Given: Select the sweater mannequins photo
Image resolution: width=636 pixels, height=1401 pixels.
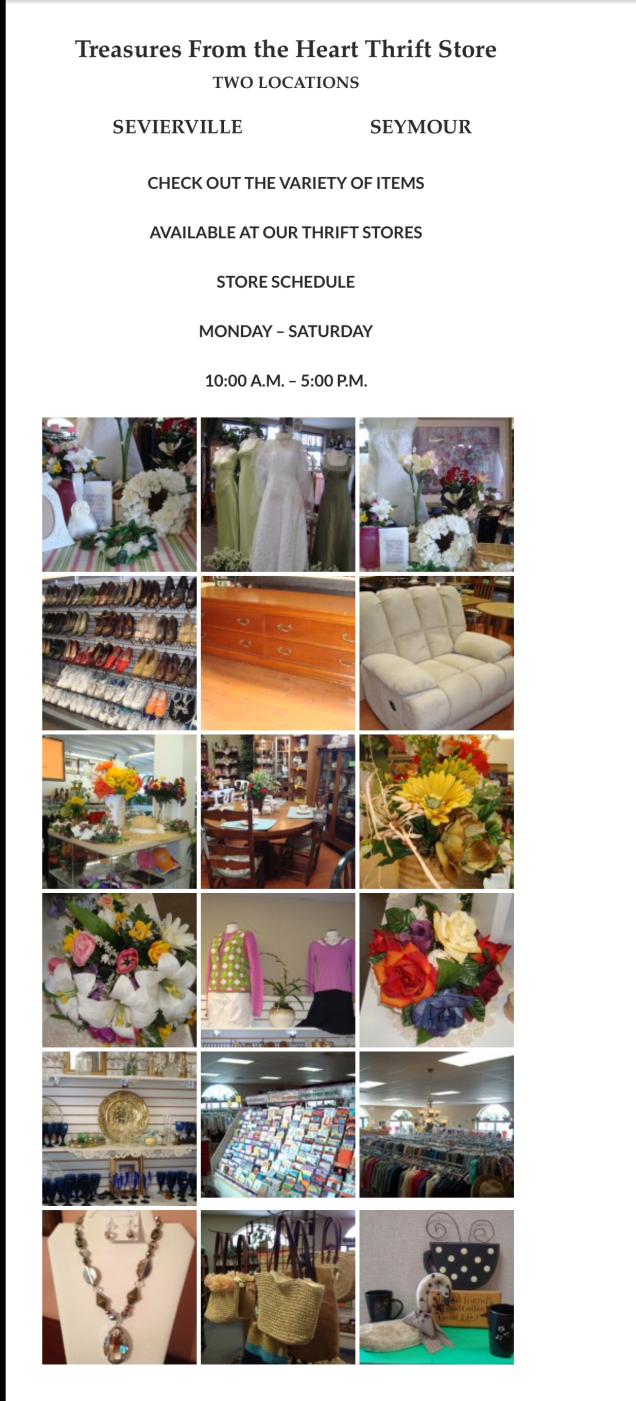Looking at the screenshot, I should pyautogui.click(x=278, y=970).
